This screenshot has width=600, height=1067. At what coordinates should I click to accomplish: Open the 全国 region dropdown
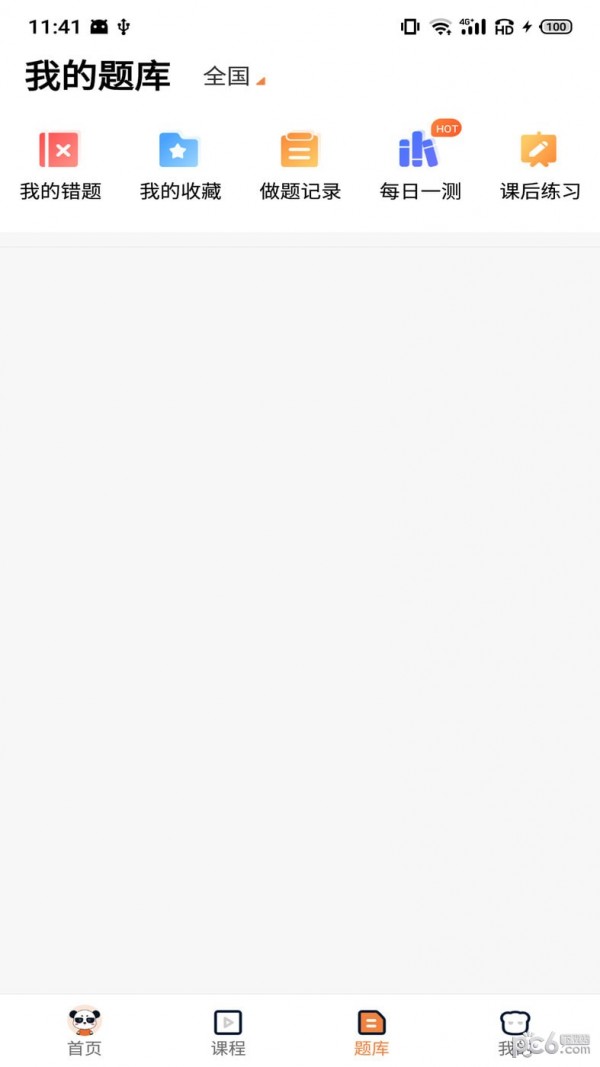tap(233, 77)
